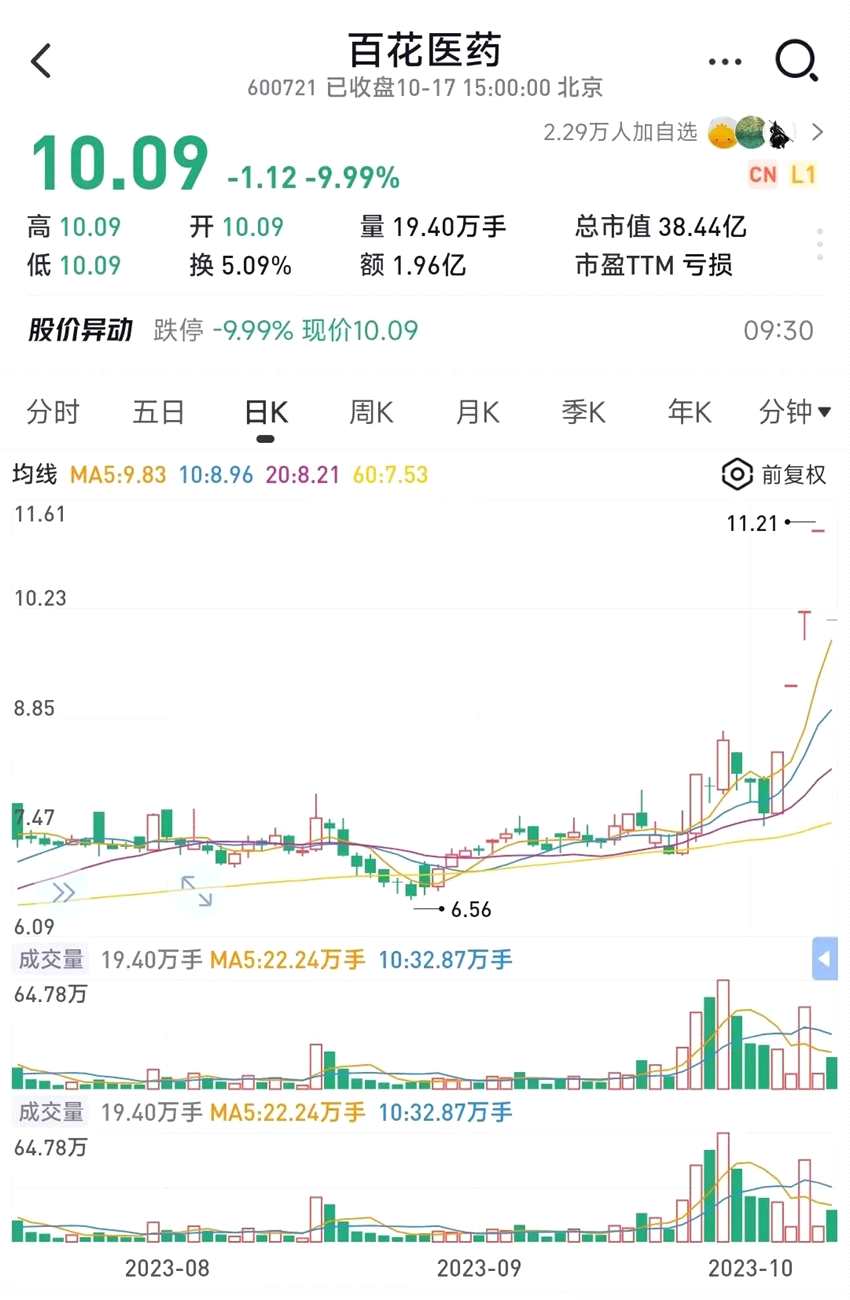Switch to the 分时 chart tab
850x1300 pixels.
[x=52, y=412]
